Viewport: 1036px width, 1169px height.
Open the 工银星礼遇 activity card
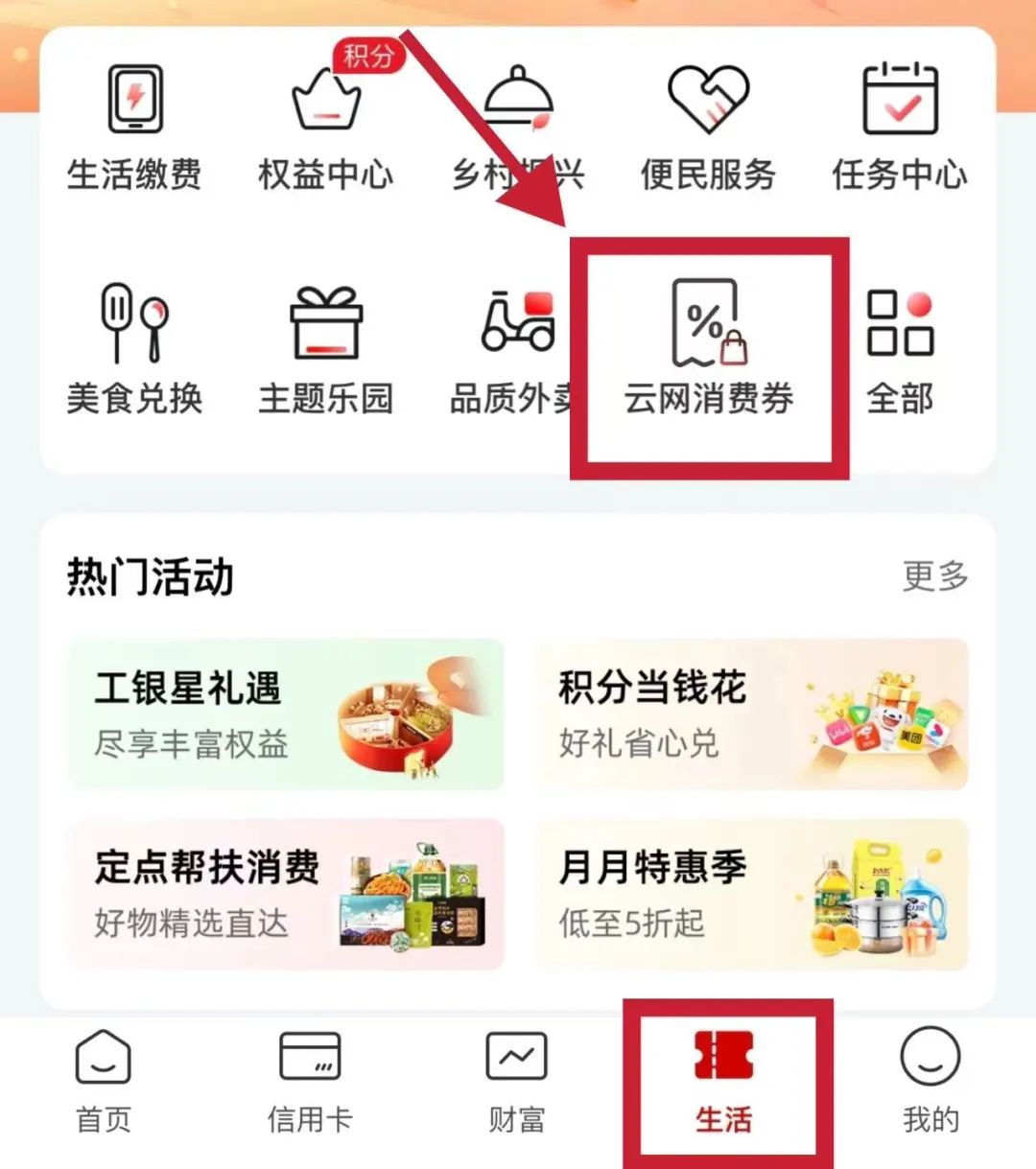click(286, 714)
